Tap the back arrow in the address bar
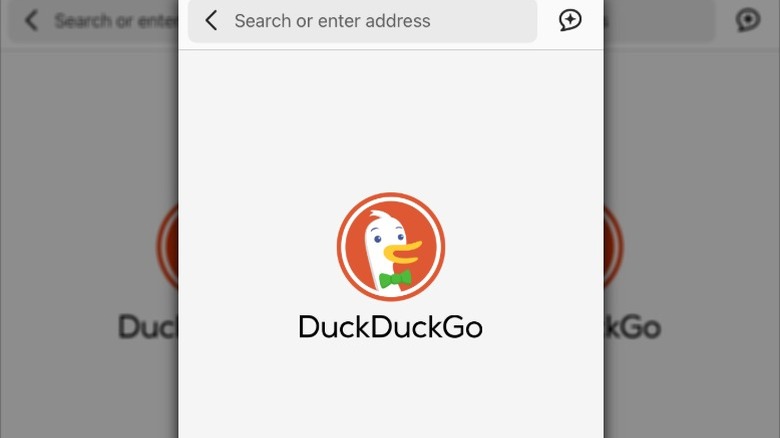The height and width of the screenshot is (438, 780). pyautogui.click(x=211, y=21)
